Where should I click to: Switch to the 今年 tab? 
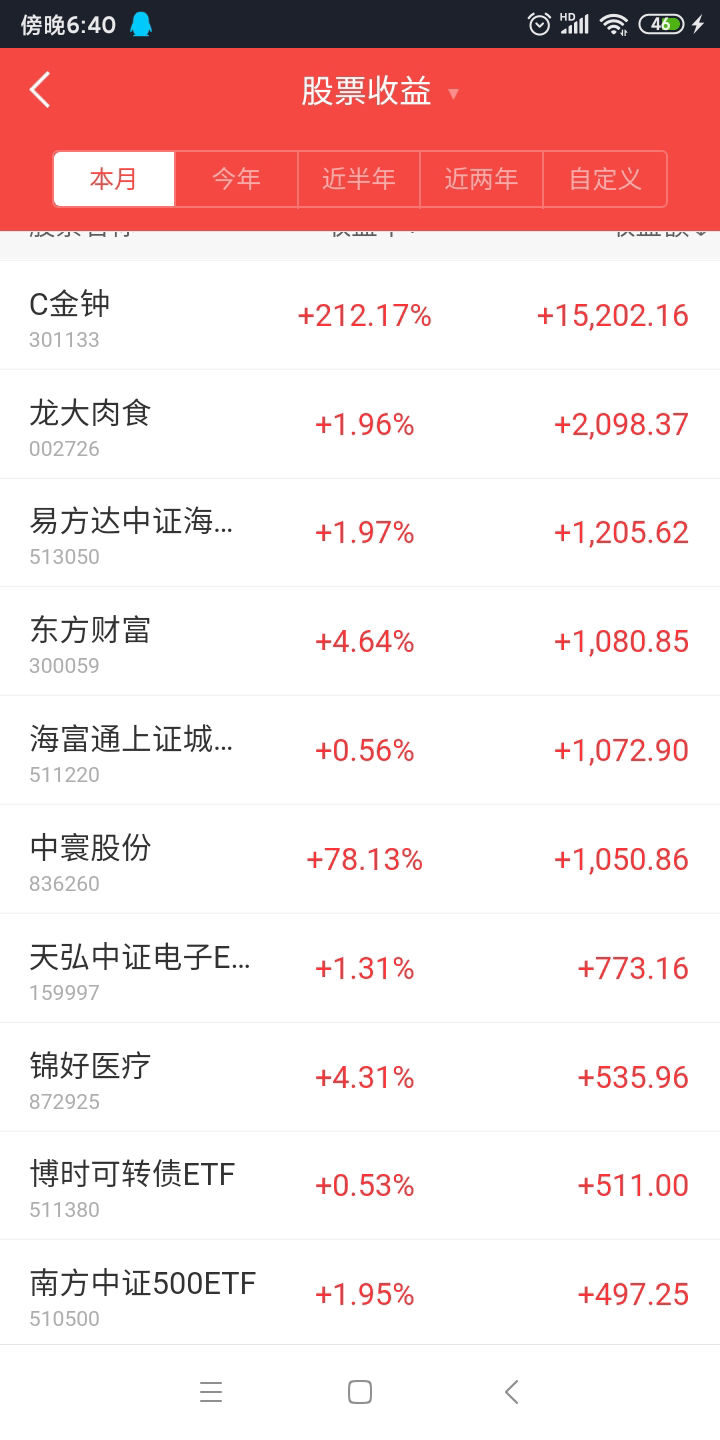[x=236, y=179]
